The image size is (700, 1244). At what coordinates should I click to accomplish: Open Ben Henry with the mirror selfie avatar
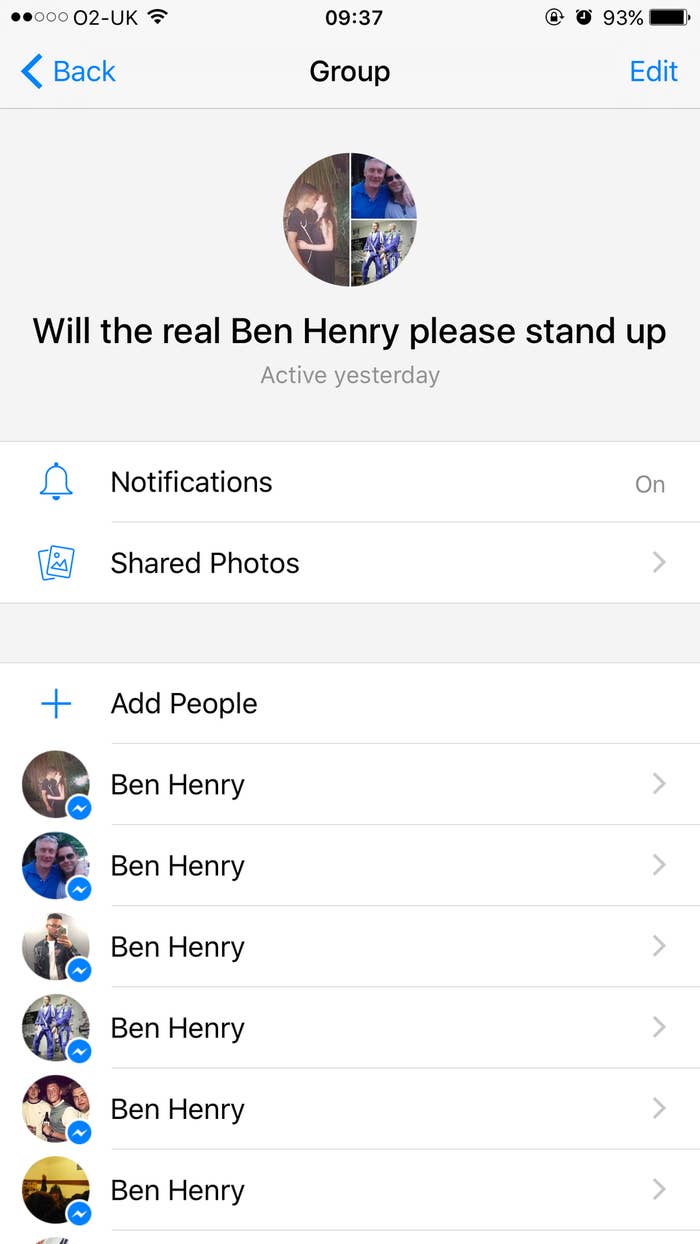pyautogui.click(x=350, y=947)
